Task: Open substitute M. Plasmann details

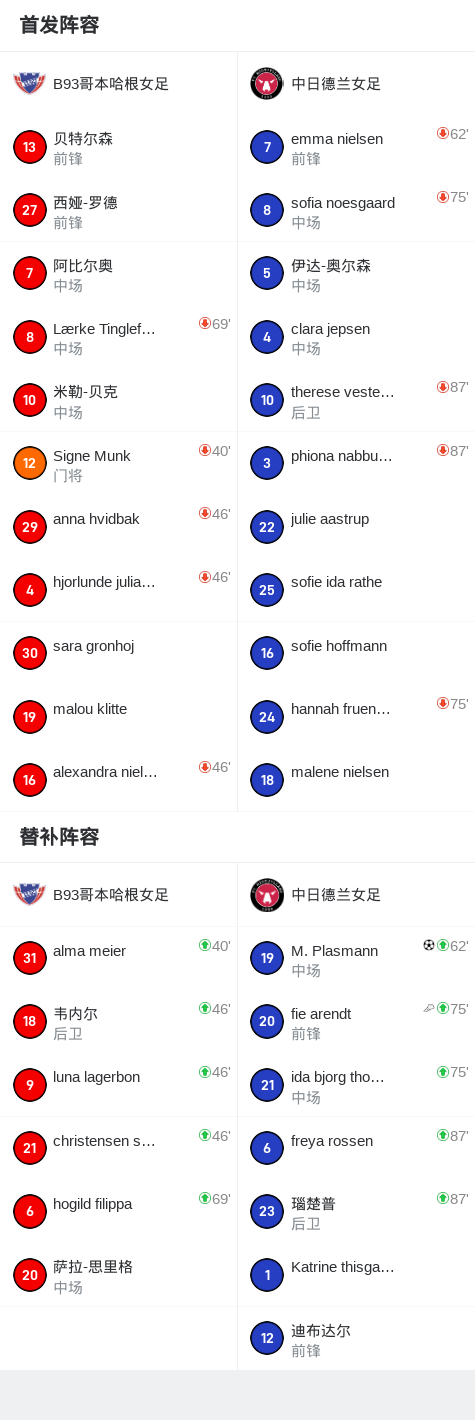Action: click(x=356, y=959)
